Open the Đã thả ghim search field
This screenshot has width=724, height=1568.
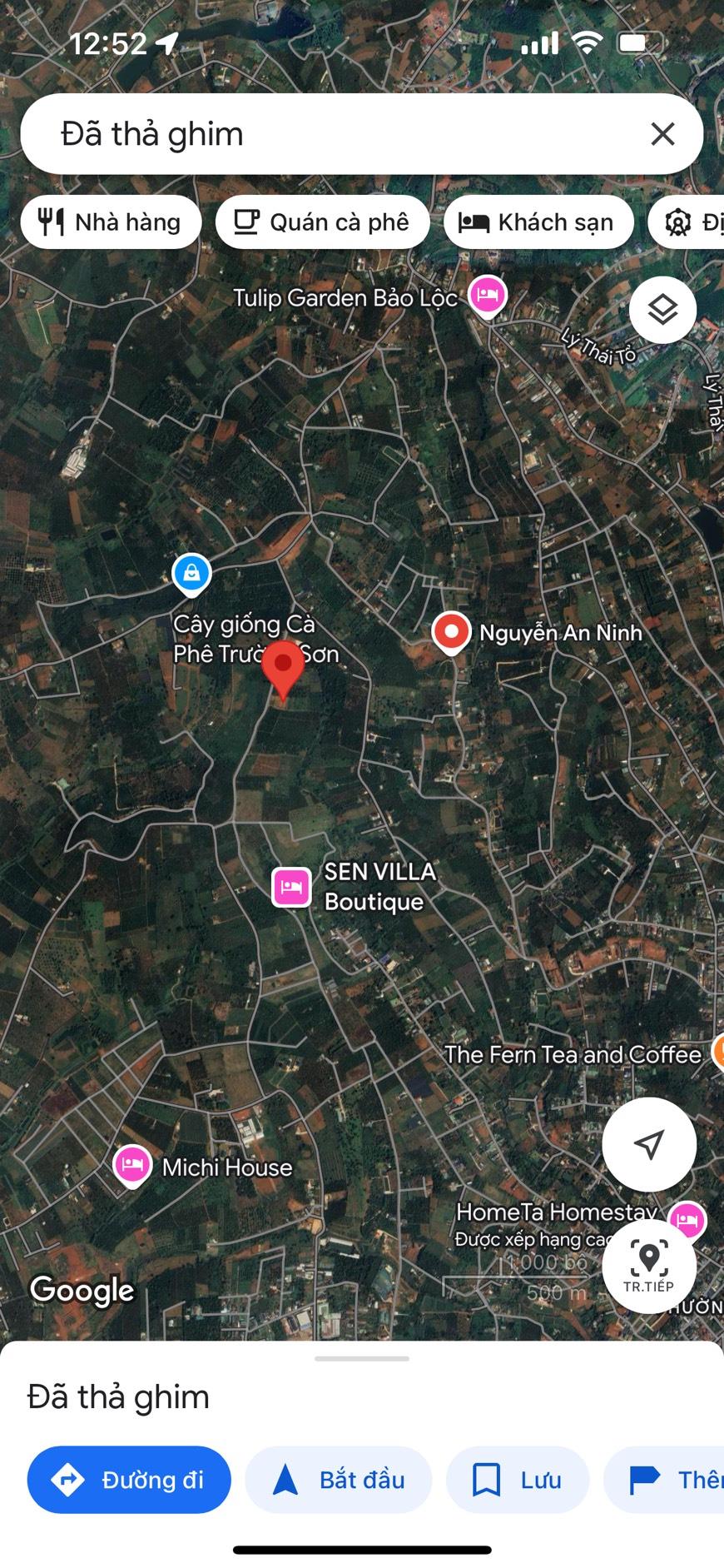point(333,134)
